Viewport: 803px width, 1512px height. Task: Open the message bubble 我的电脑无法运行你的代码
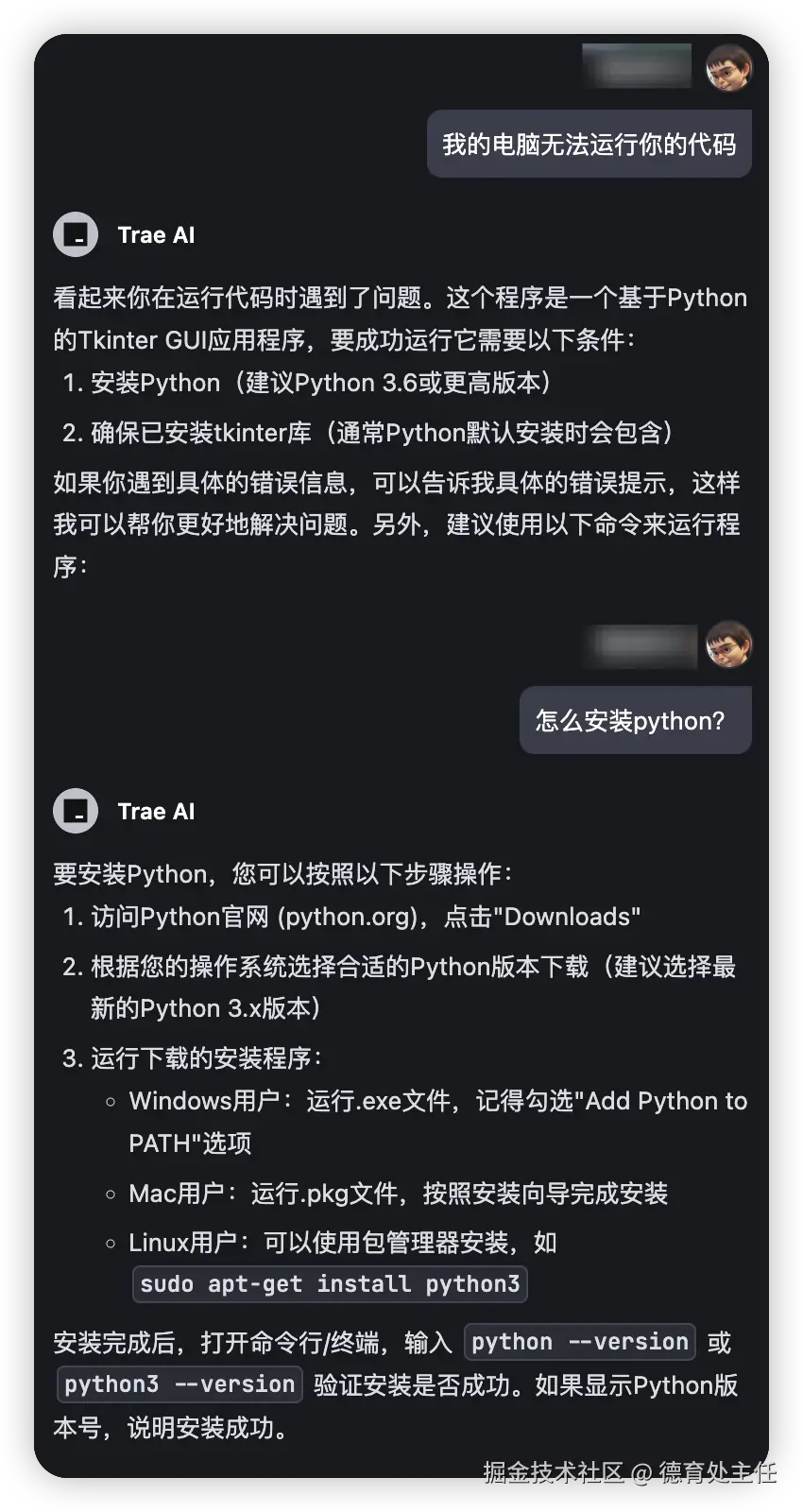pos(588,143)
